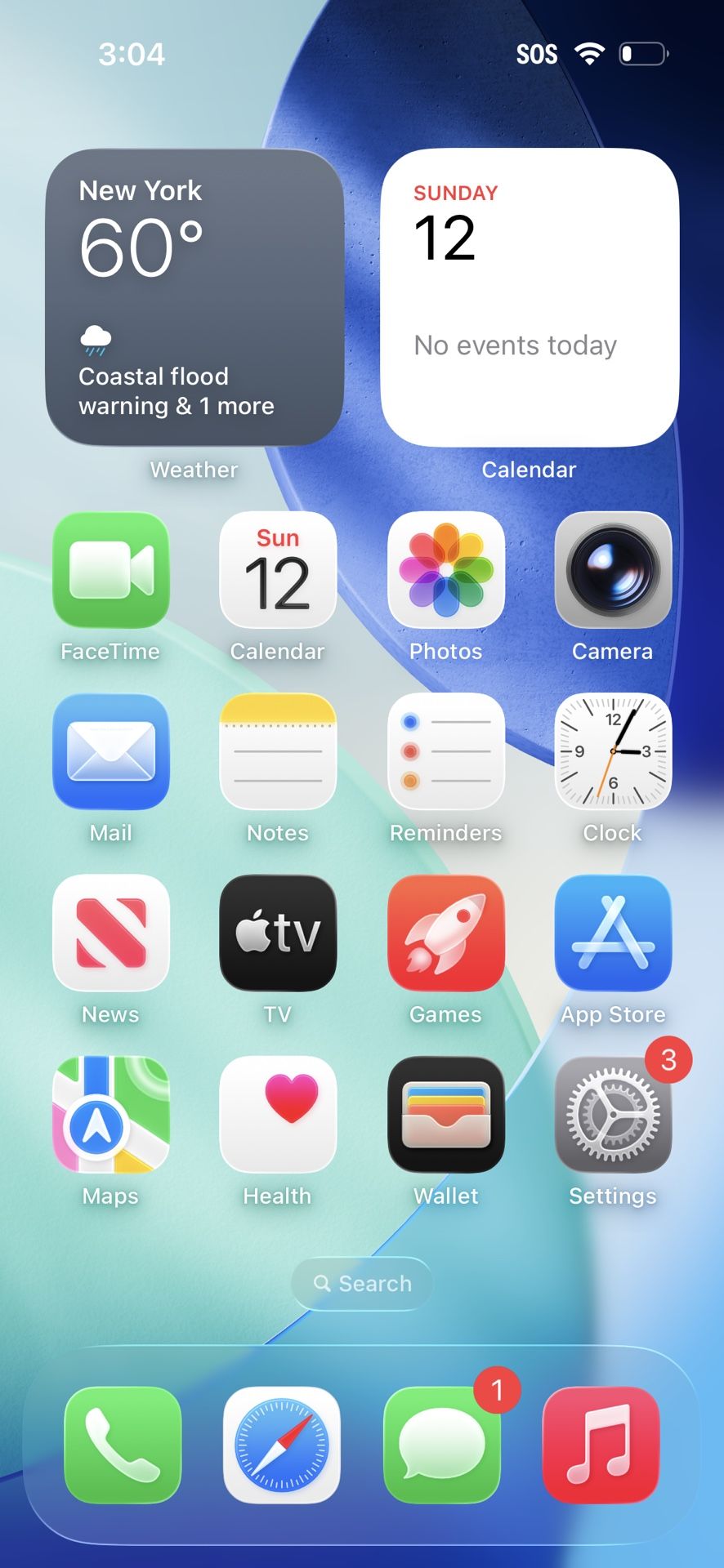Open Settings with three notifications
The image size is (724, 1568).
(613, 1115)
